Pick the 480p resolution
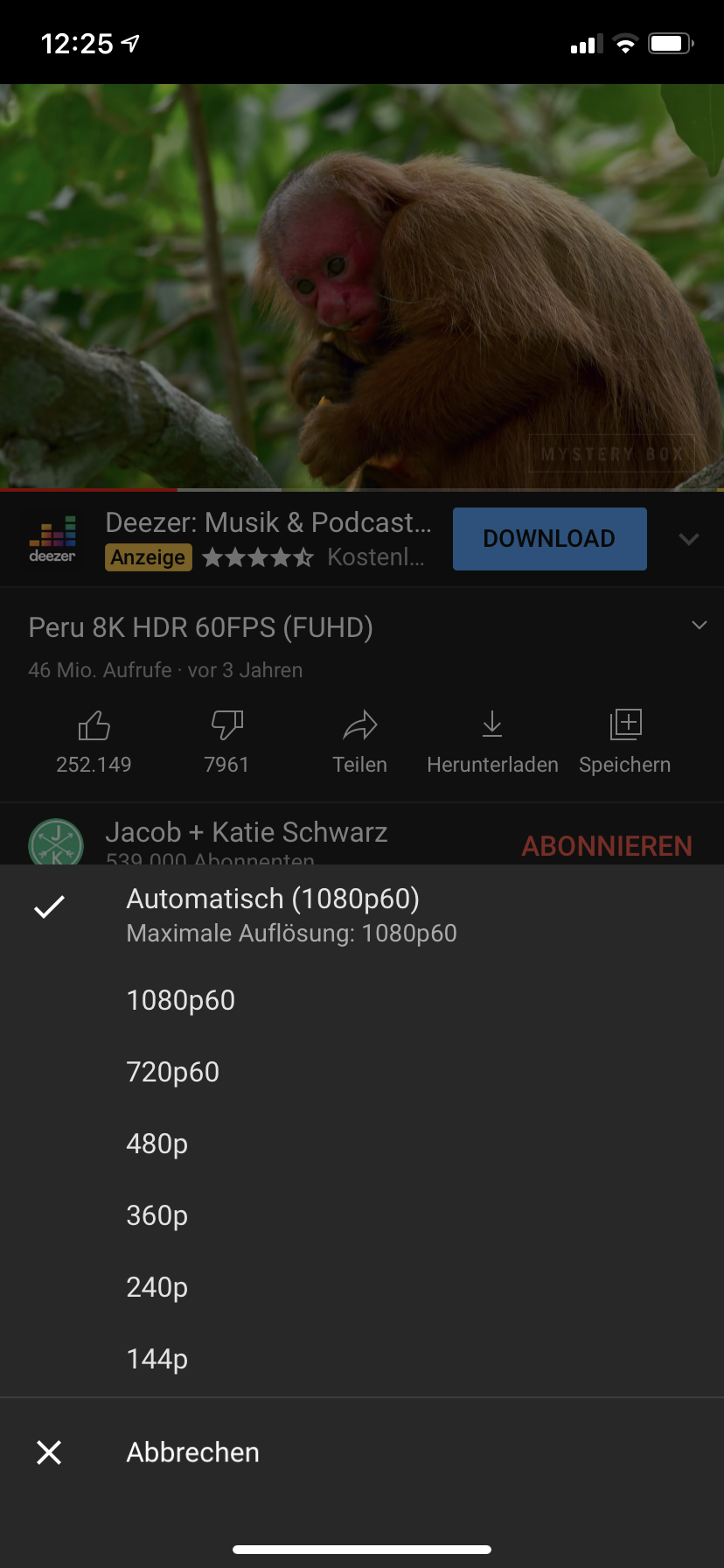 (362, 1144)
